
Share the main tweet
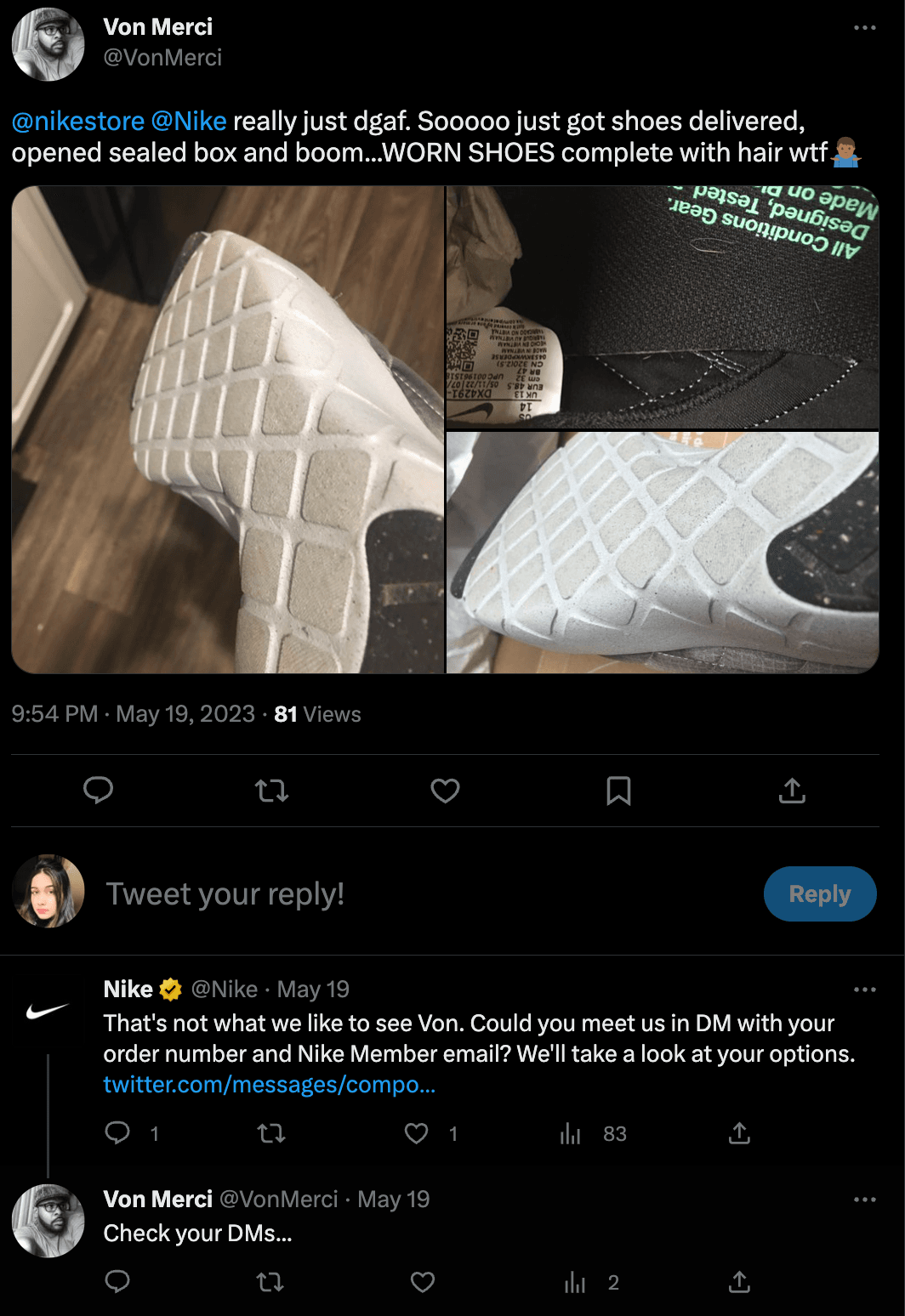tap(792, 791)
